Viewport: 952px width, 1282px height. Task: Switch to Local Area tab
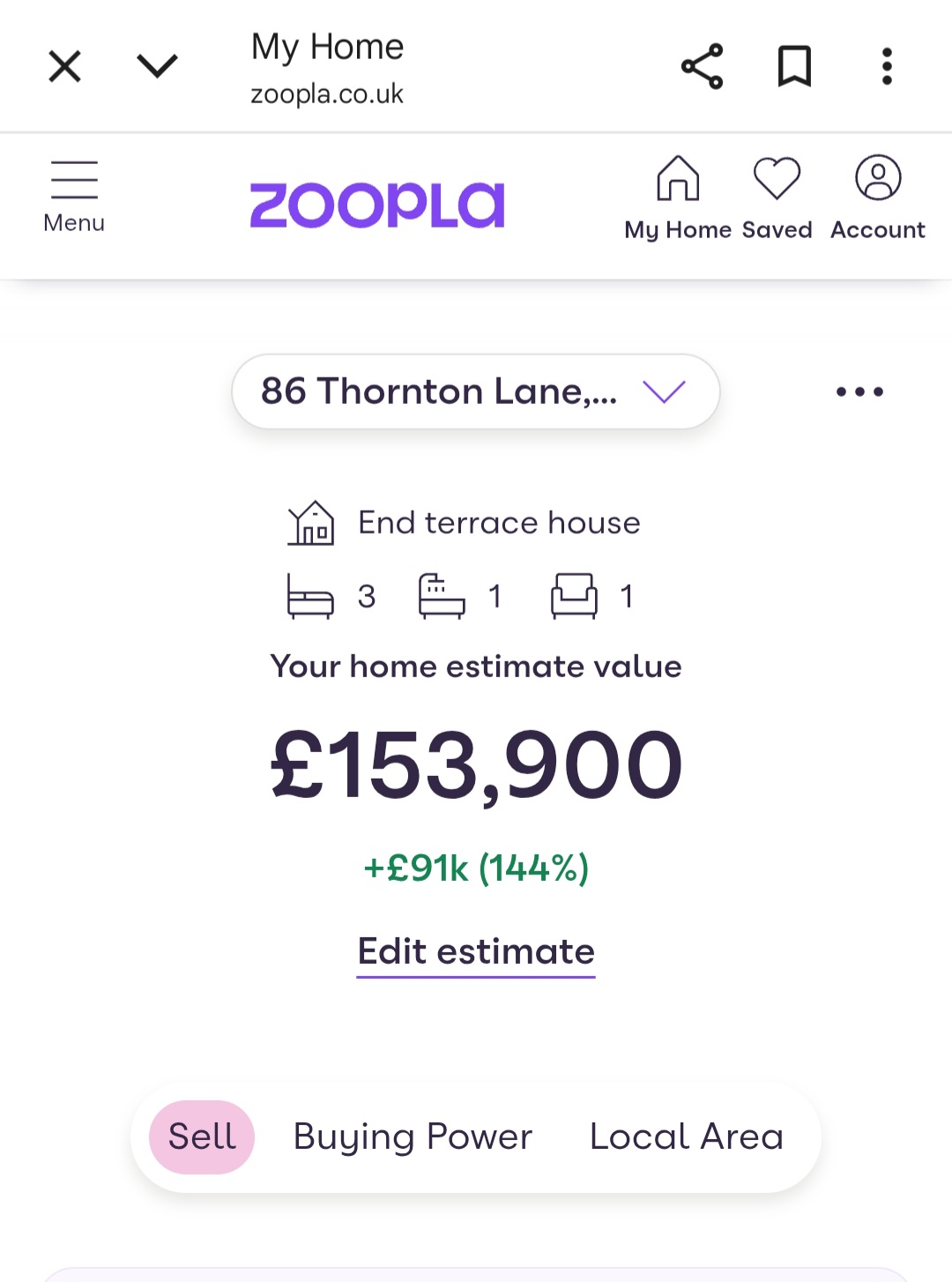pos(686,1137)
